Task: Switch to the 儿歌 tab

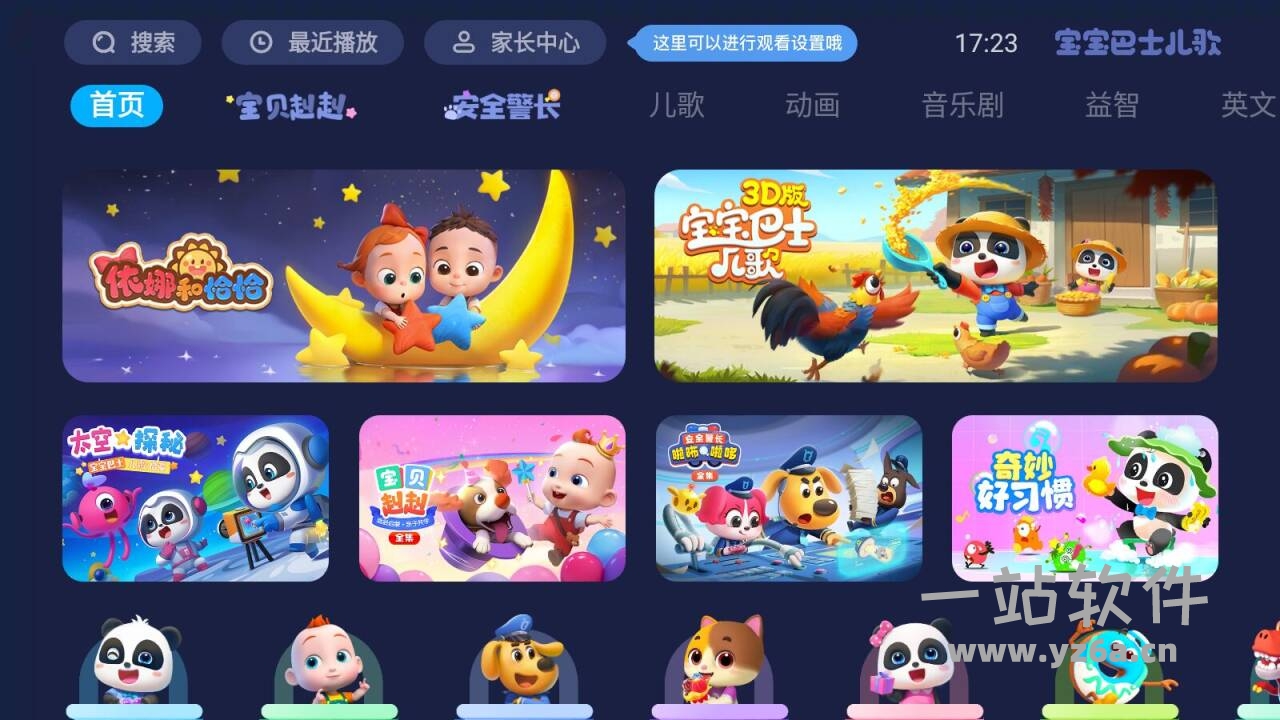Action: click(x=677, y=105)
